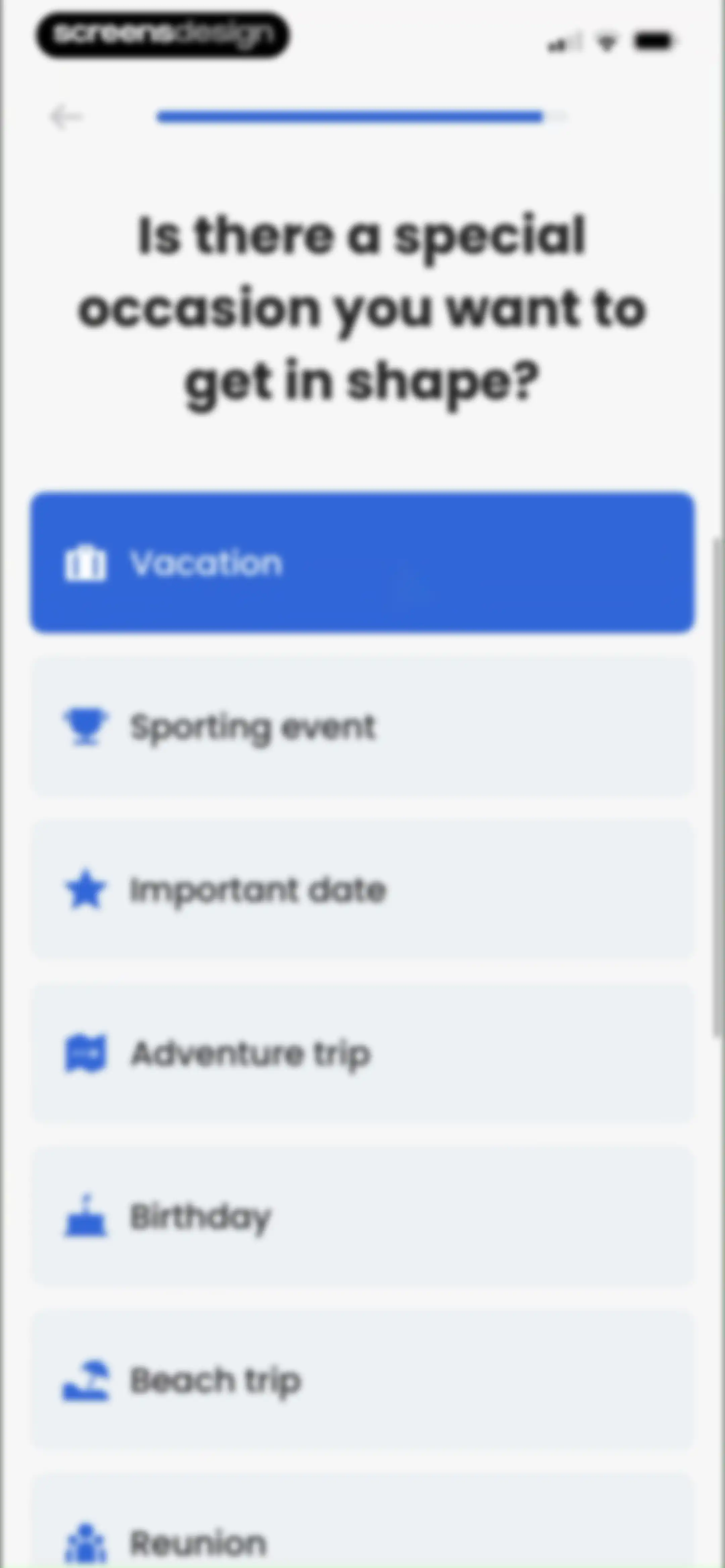This screenshot has width=725, height=1568.
Task: Choose Sporting event as the occasion
Action: [362, 726]
